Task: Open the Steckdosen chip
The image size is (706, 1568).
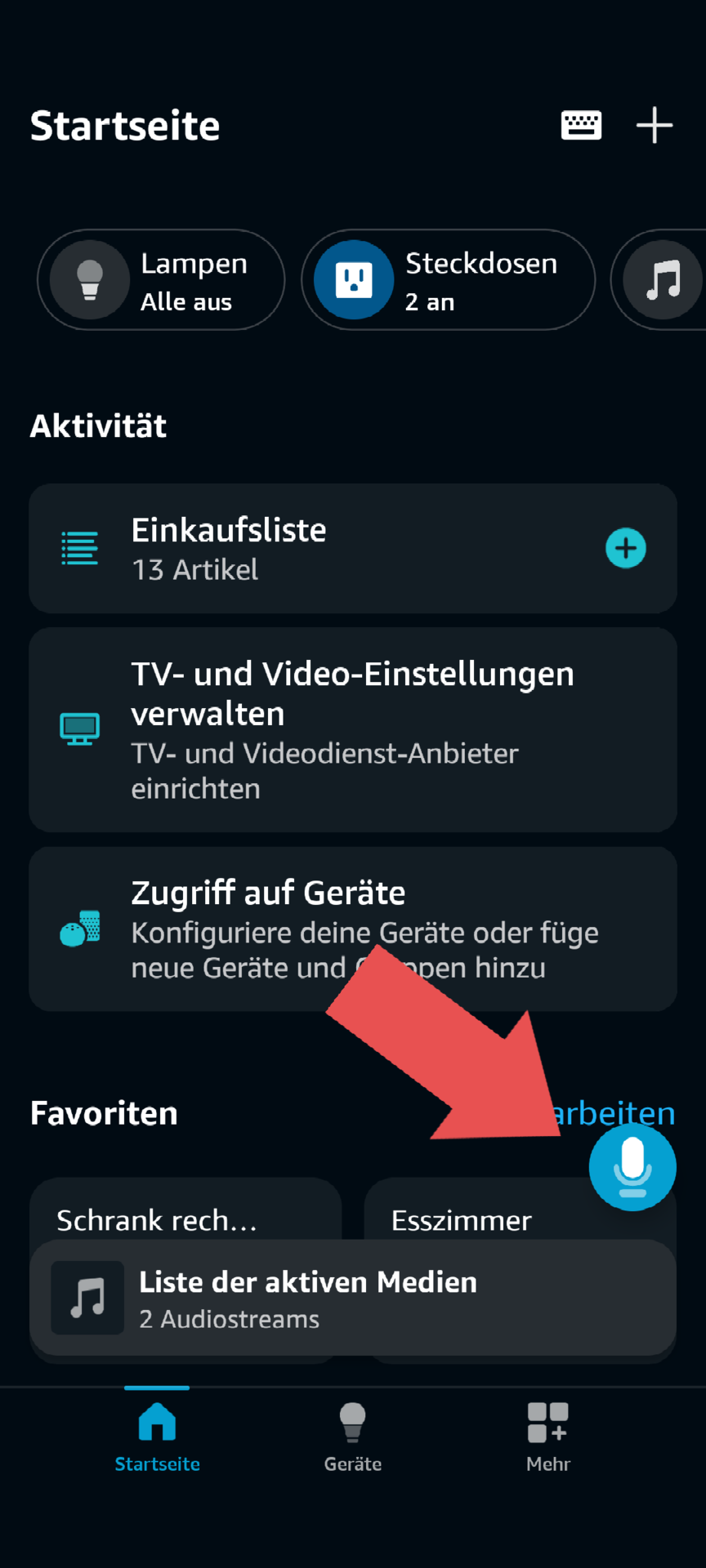Action: pos(449,280)
